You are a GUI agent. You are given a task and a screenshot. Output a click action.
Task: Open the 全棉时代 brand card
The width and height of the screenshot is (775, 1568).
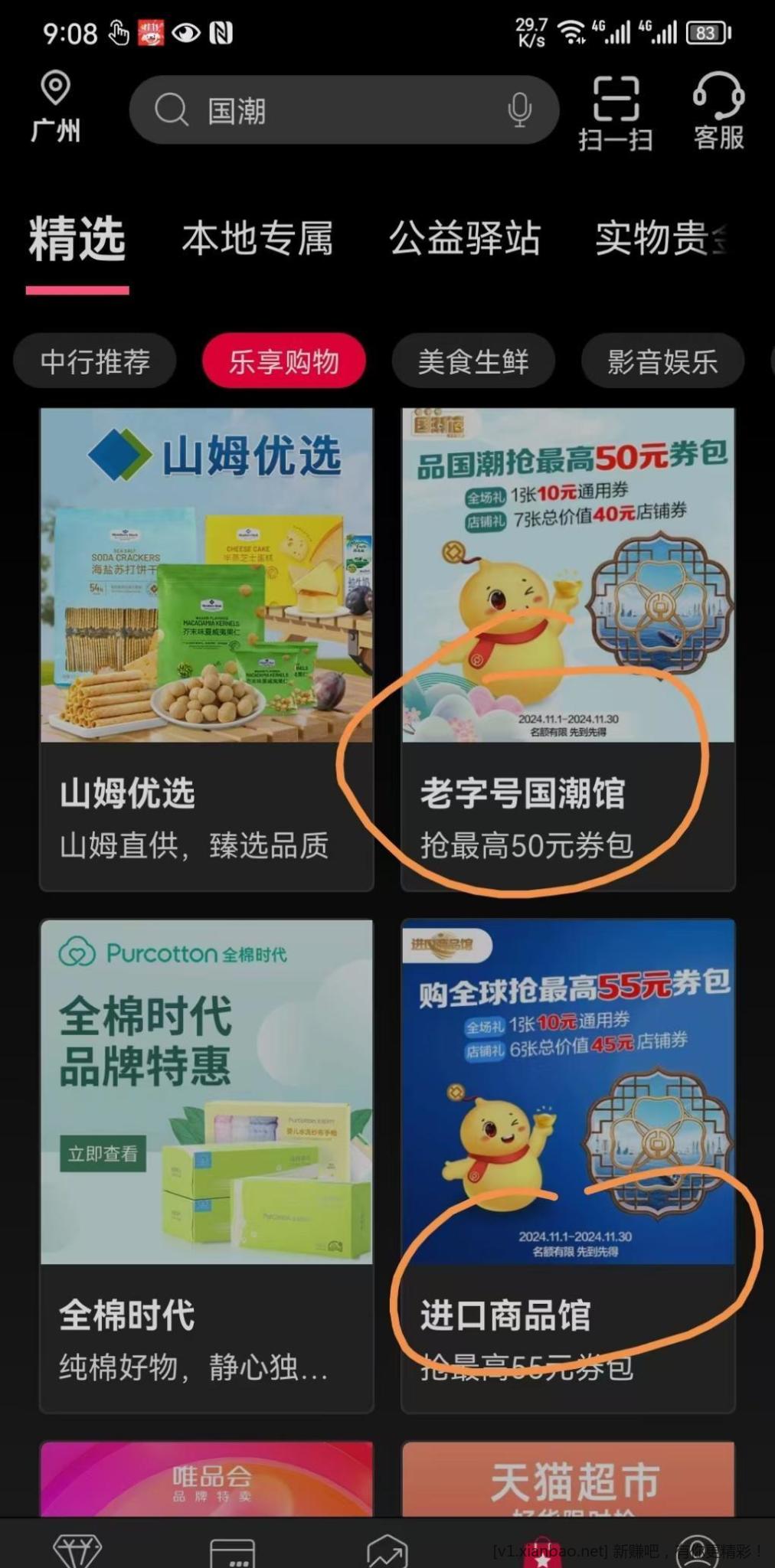[x=207, y=1165]
